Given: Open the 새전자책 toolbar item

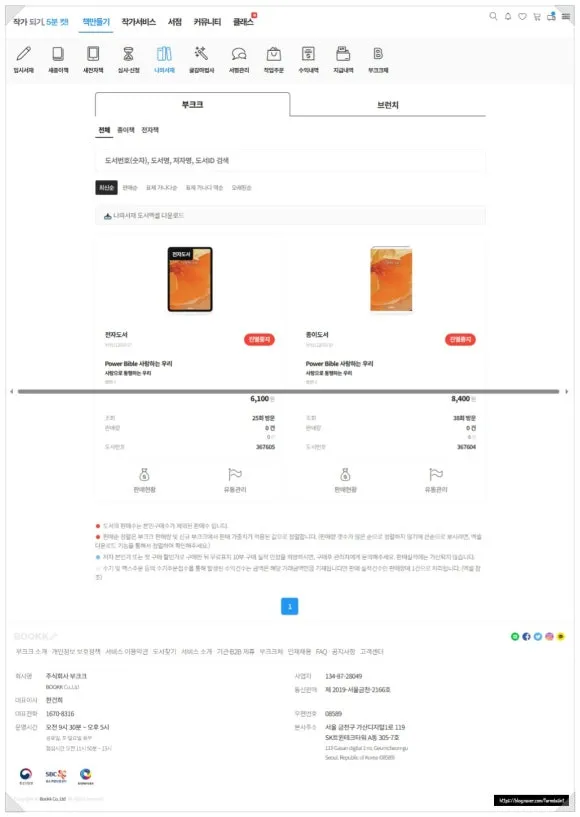Looking at the screenshot, I should pyautogui.click(x=93, y=59).
